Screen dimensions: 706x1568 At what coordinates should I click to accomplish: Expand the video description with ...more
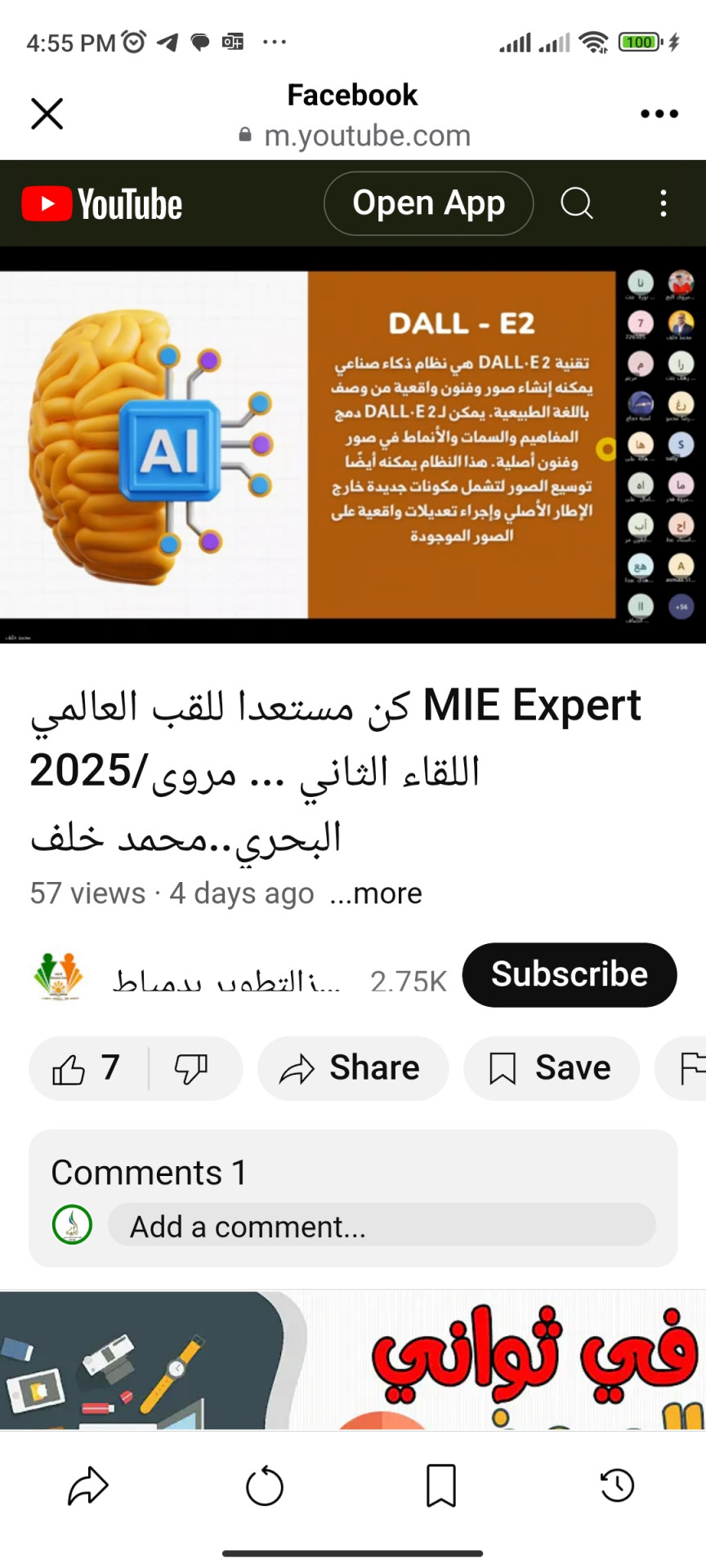[x=375, y=893]
